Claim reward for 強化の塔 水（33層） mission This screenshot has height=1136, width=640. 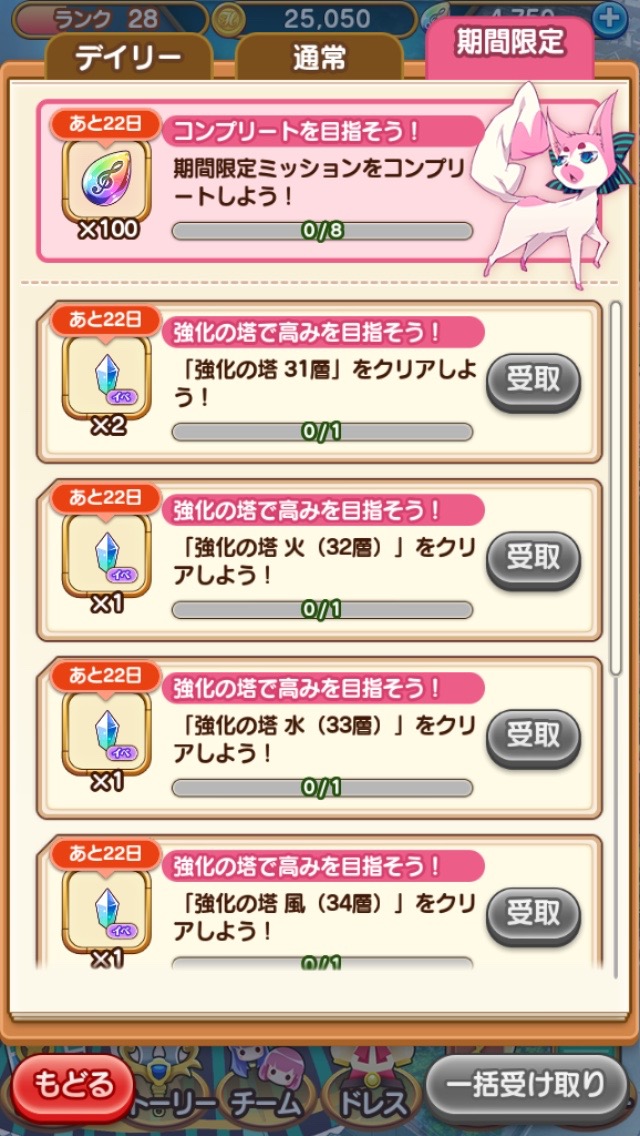[533, 737]
